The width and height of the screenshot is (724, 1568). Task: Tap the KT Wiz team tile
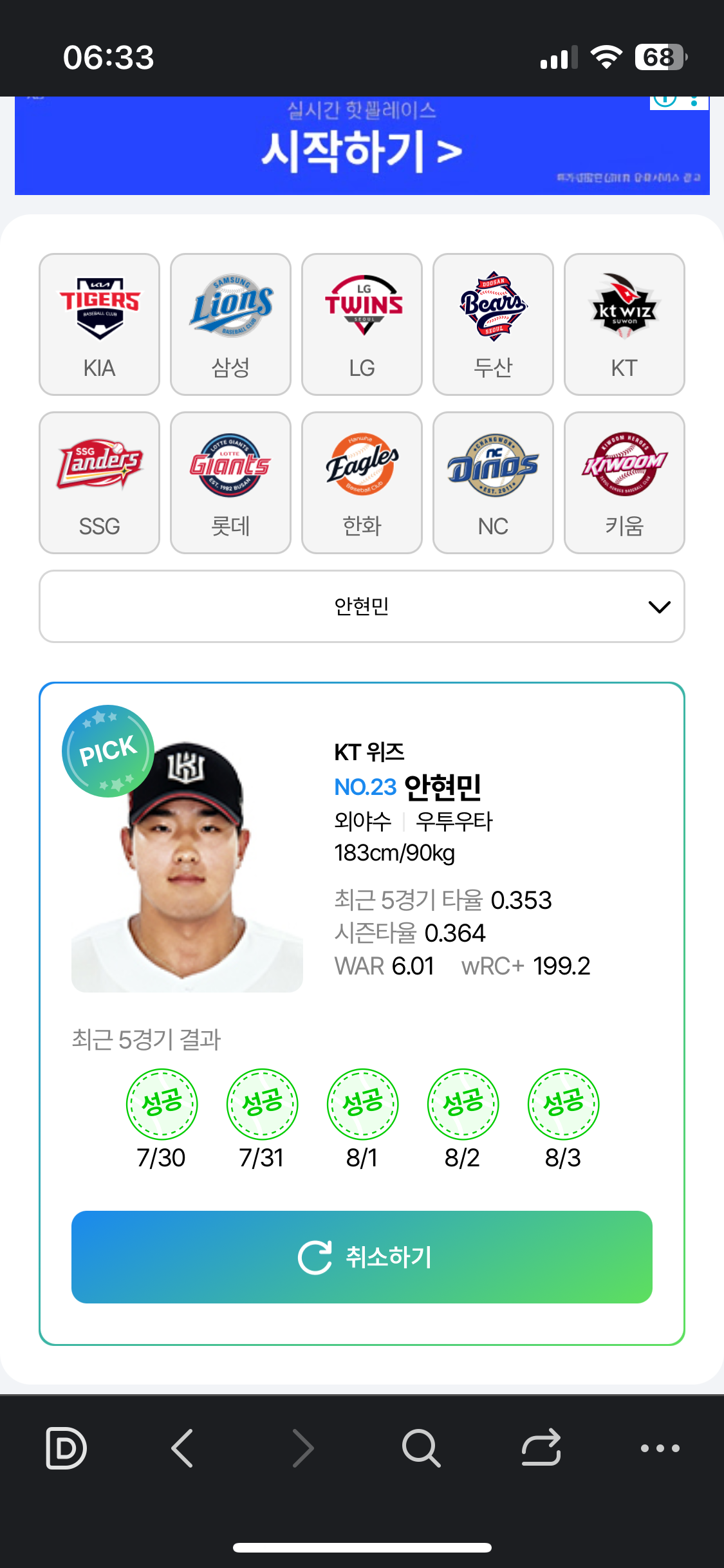click(x=624, y=324)
